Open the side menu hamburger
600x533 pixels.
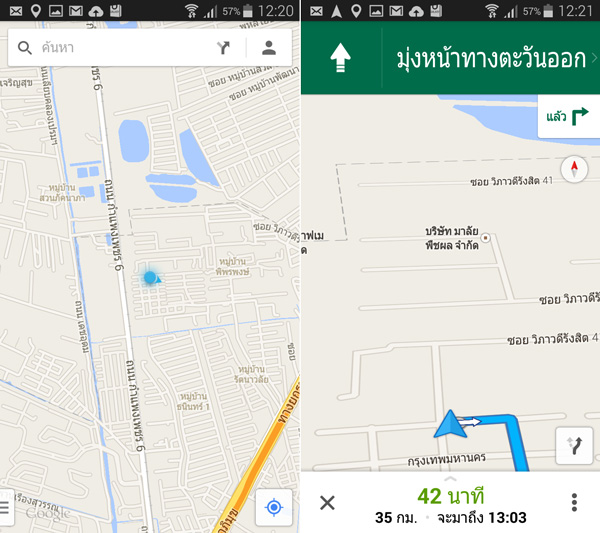5,507
